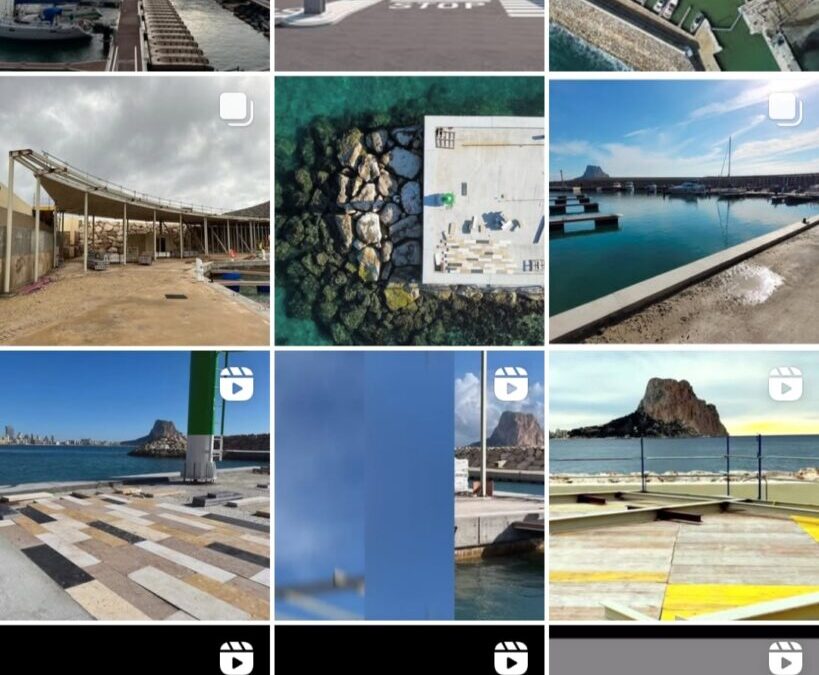Open the post showing the curved canopy structure
This screenshot has height=675, width=819.
[x=134, y=210]
